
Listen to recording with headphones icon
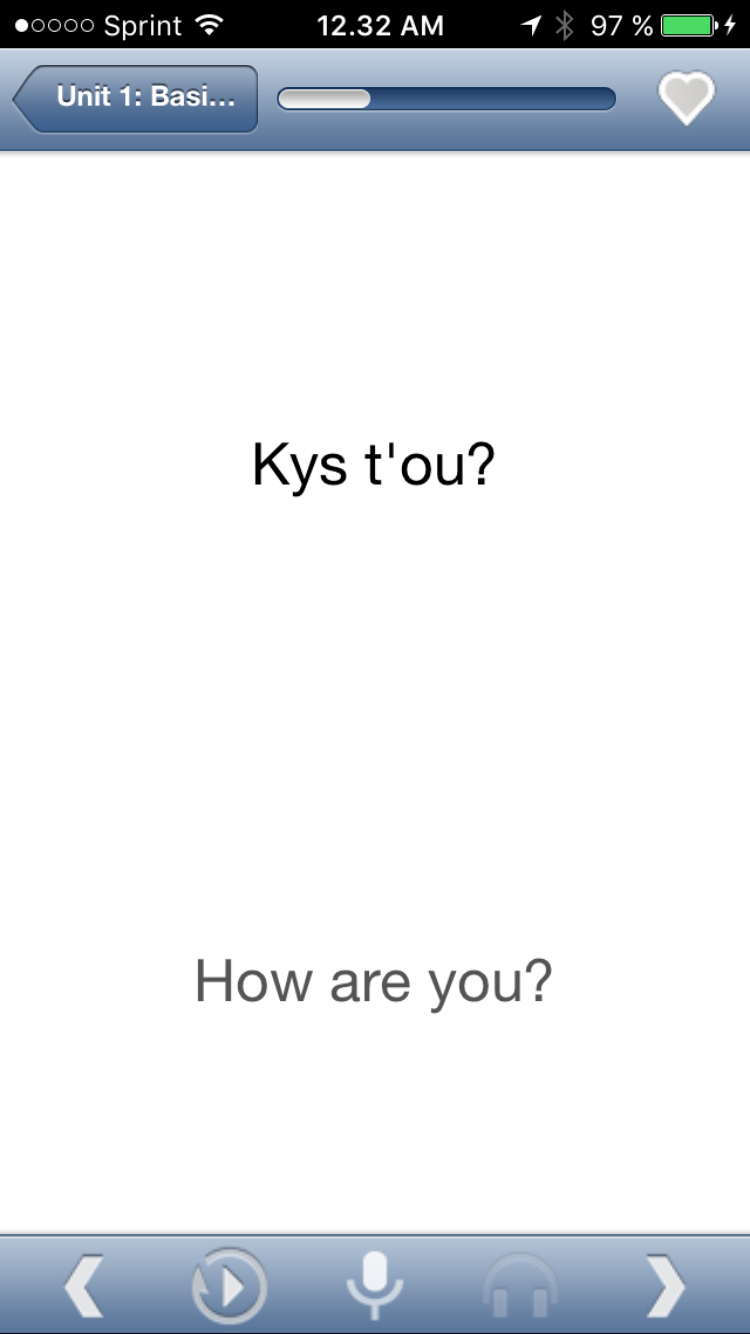[520, 1284]
